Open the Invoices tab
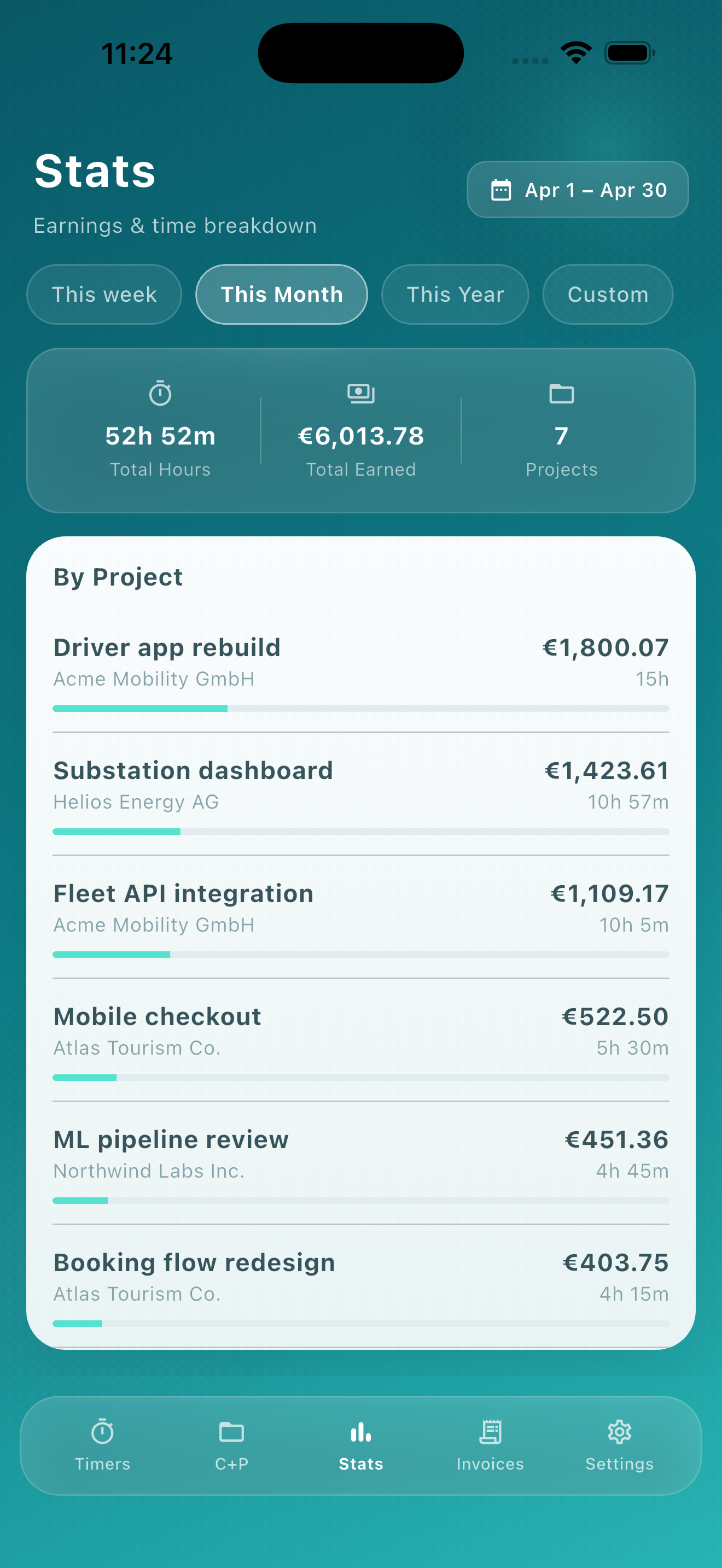The image size is (722, 1568). point(490,1445)
